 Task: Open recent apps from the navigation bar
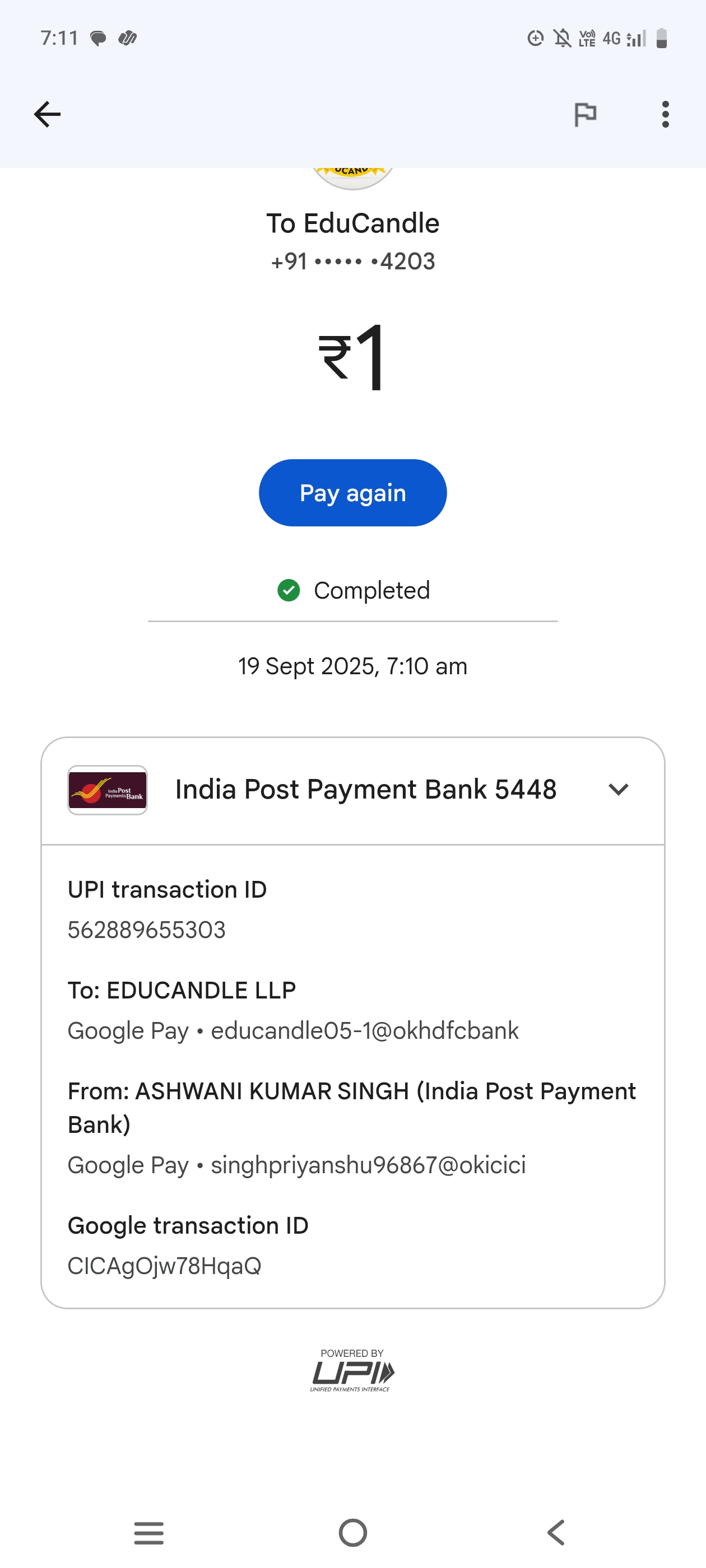pyautogui.click(x=148, y=1532)
